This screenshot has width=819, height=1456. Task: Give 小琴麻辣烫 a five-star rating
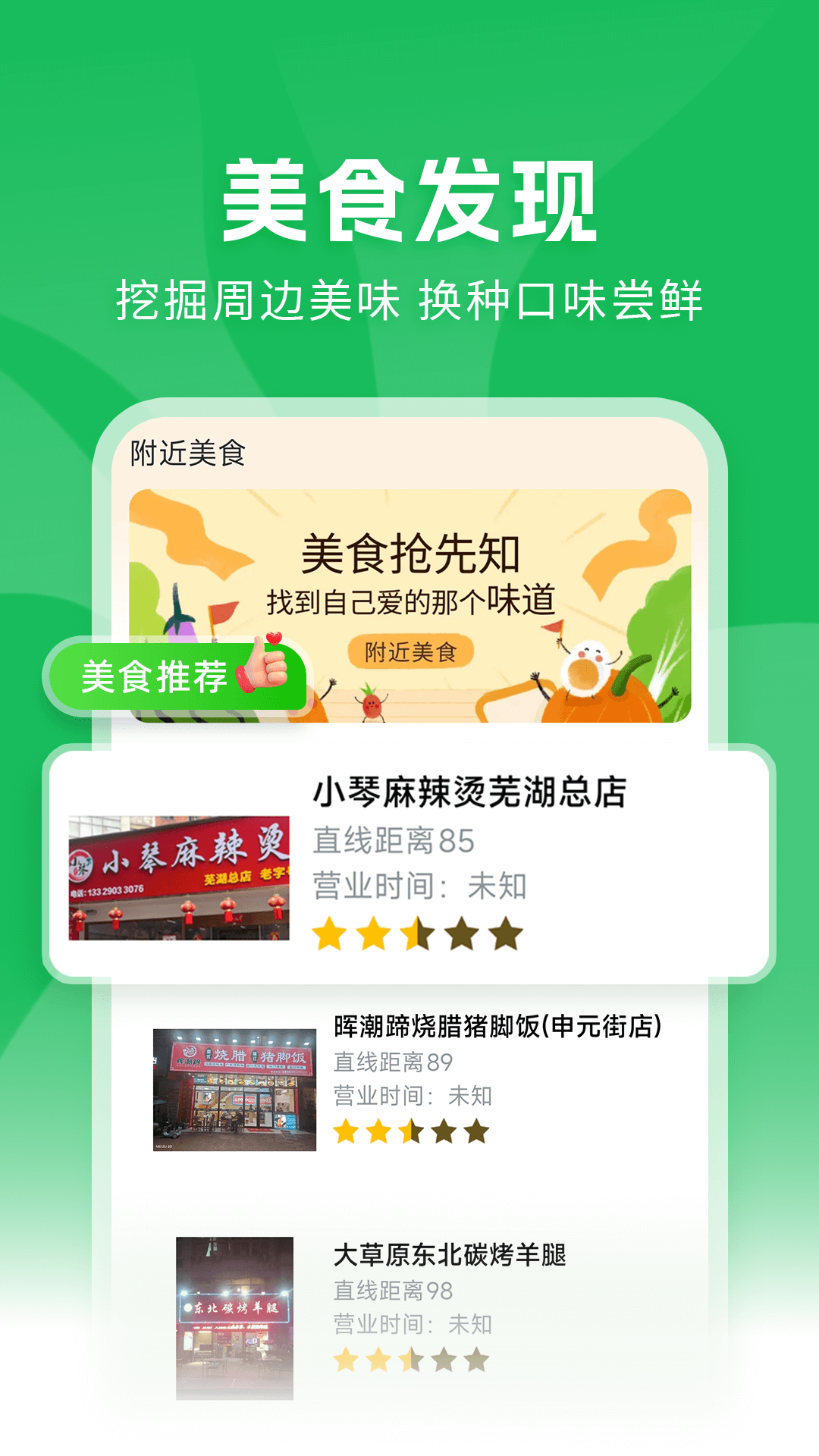click(504, 934)
